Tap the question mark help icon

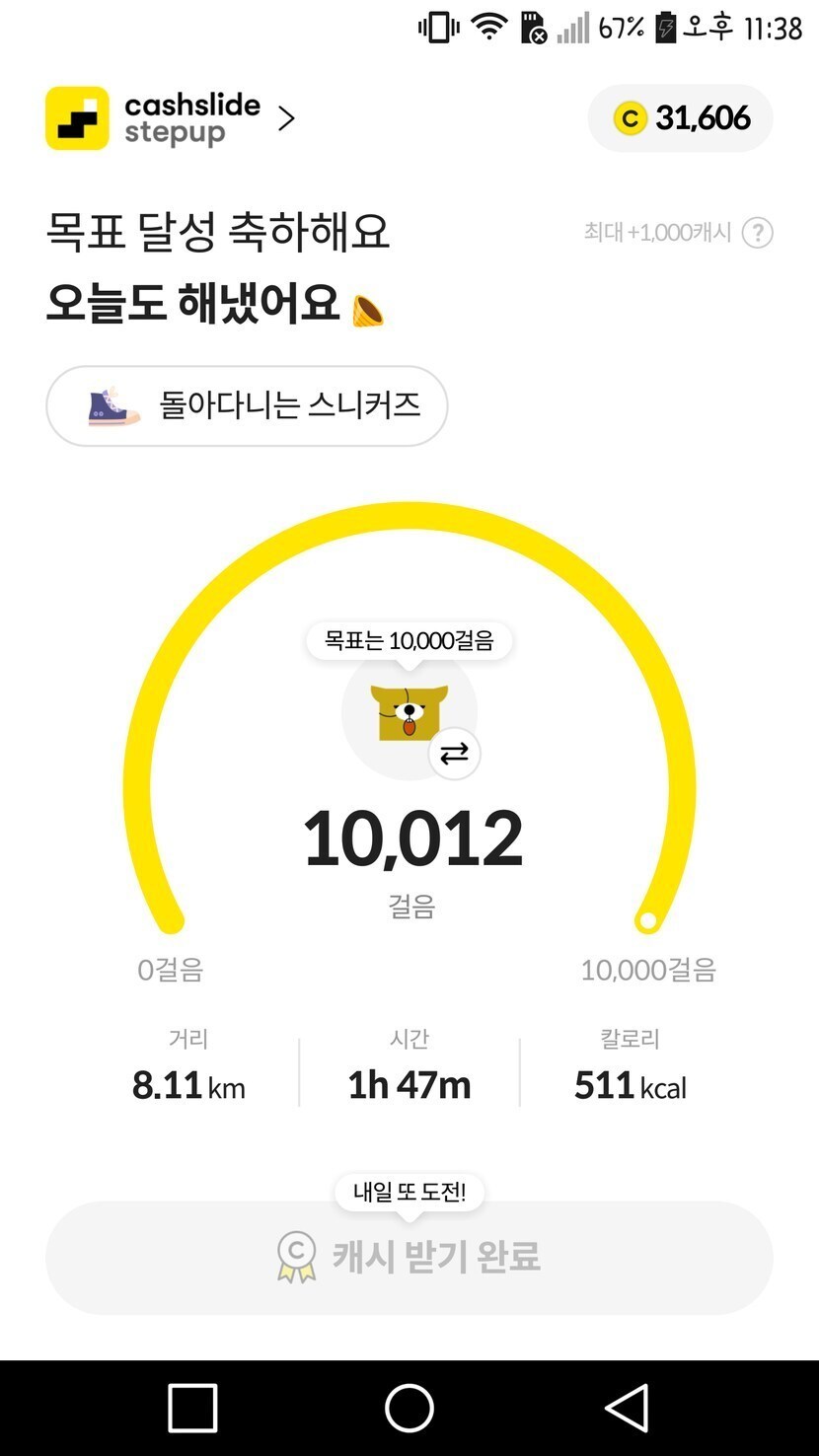coord(757,233)
